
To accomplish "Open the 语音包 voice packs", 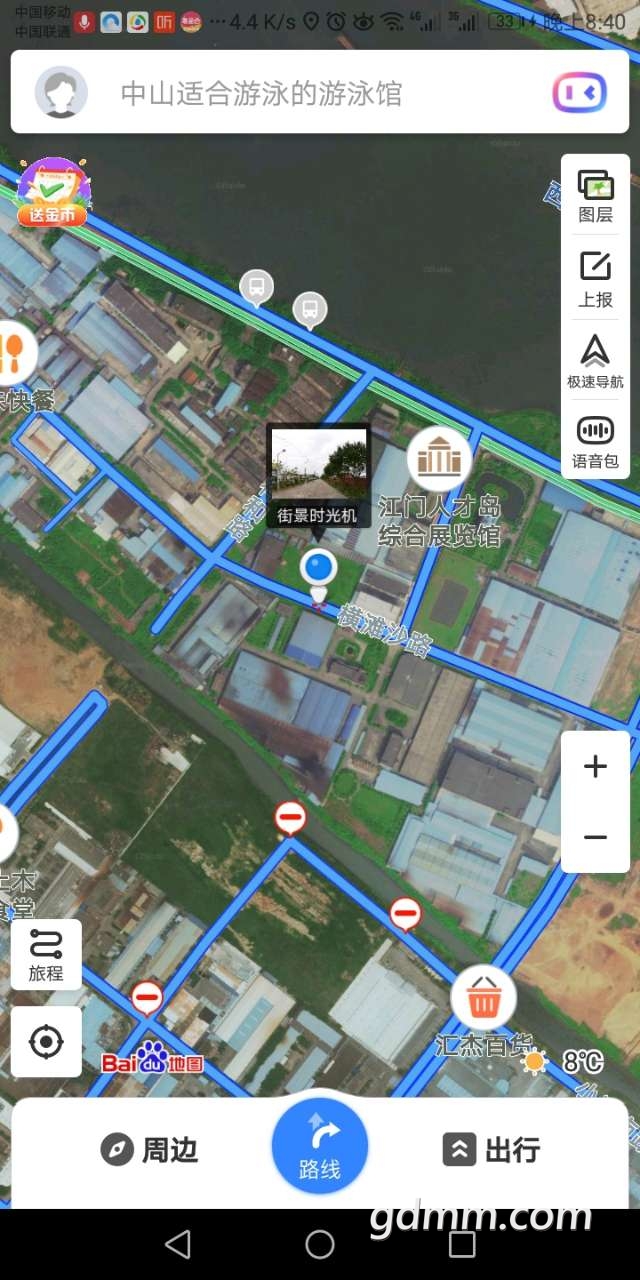I will pyautogui.click(x=595, y=443).
